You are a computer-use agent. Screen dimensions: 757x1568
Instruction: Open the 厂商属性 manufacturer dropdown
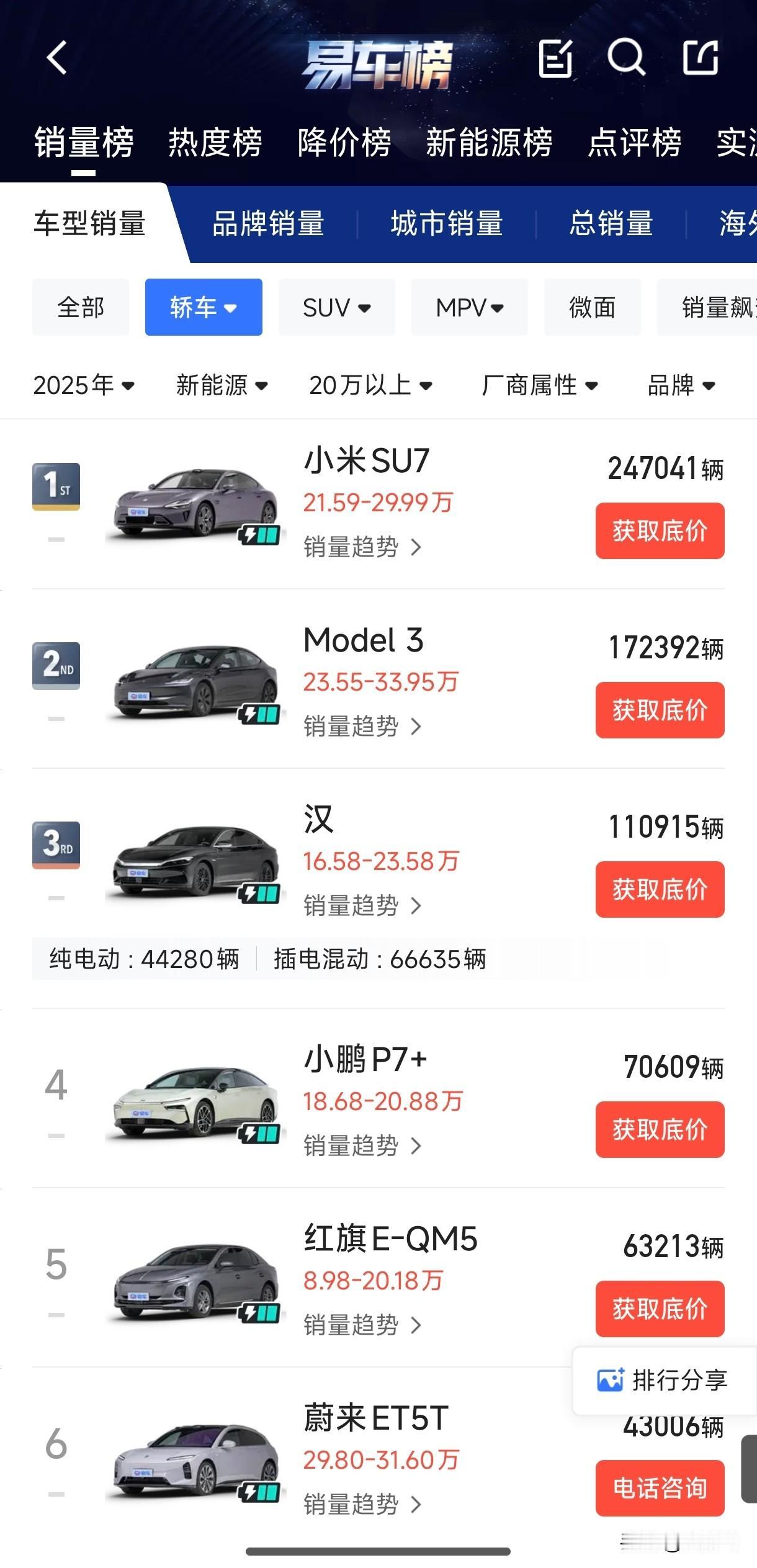pyautogui.click(x=539, y=385)
